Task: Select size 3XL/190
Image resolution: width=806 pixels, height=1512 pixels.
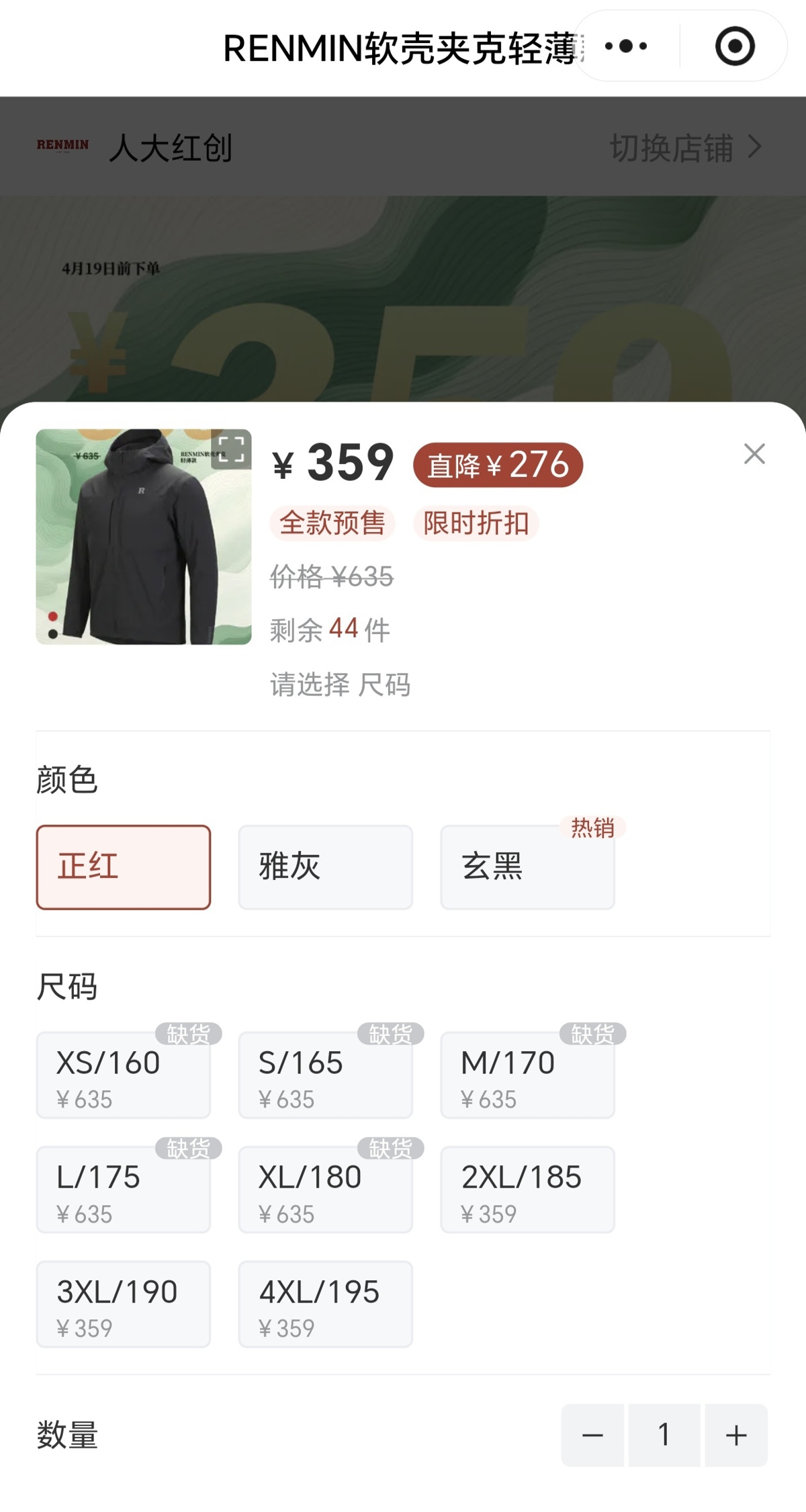Action: 123,1304
